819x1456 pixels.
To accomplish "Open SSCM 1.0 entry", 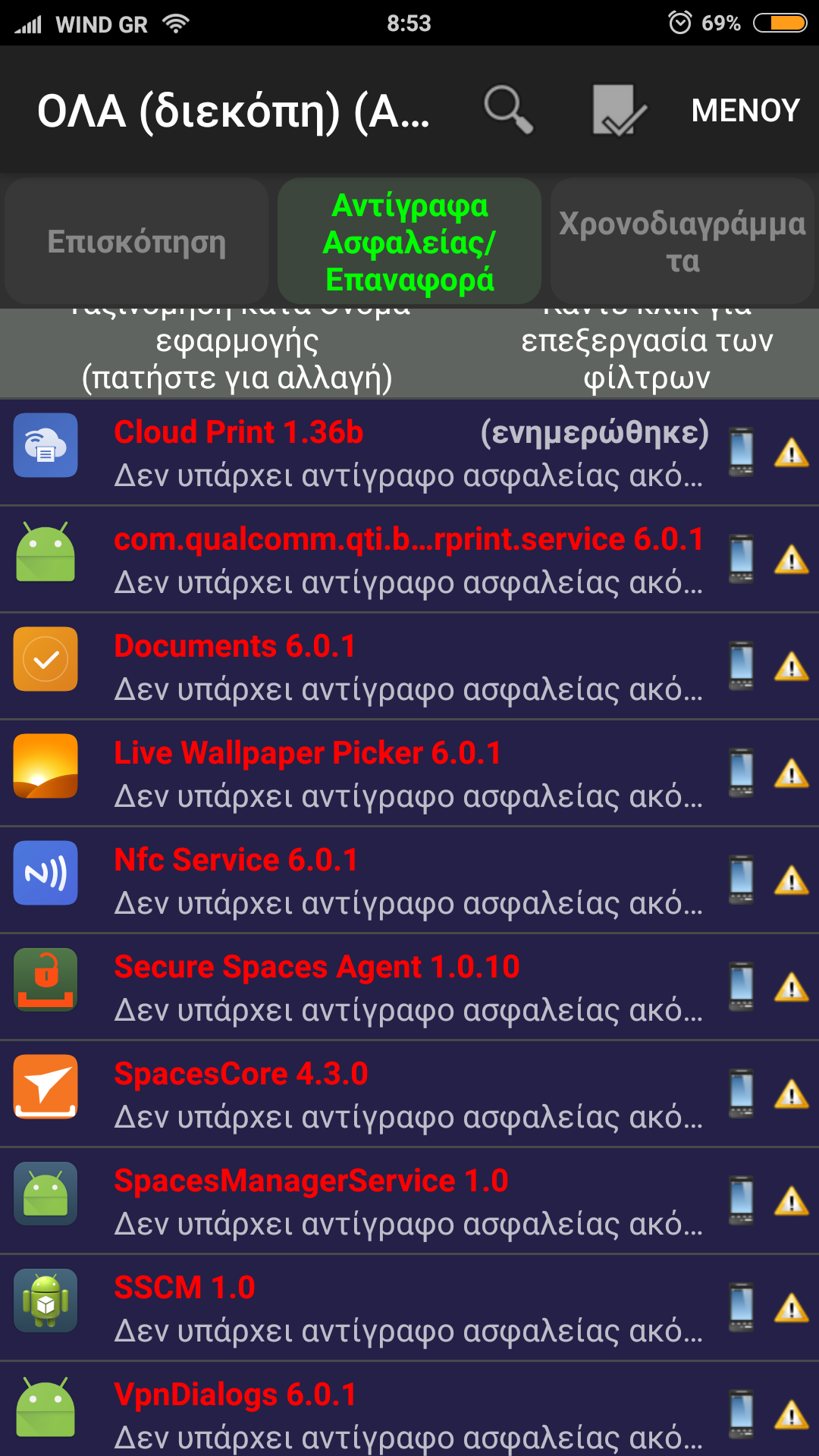I will 409,1308.
